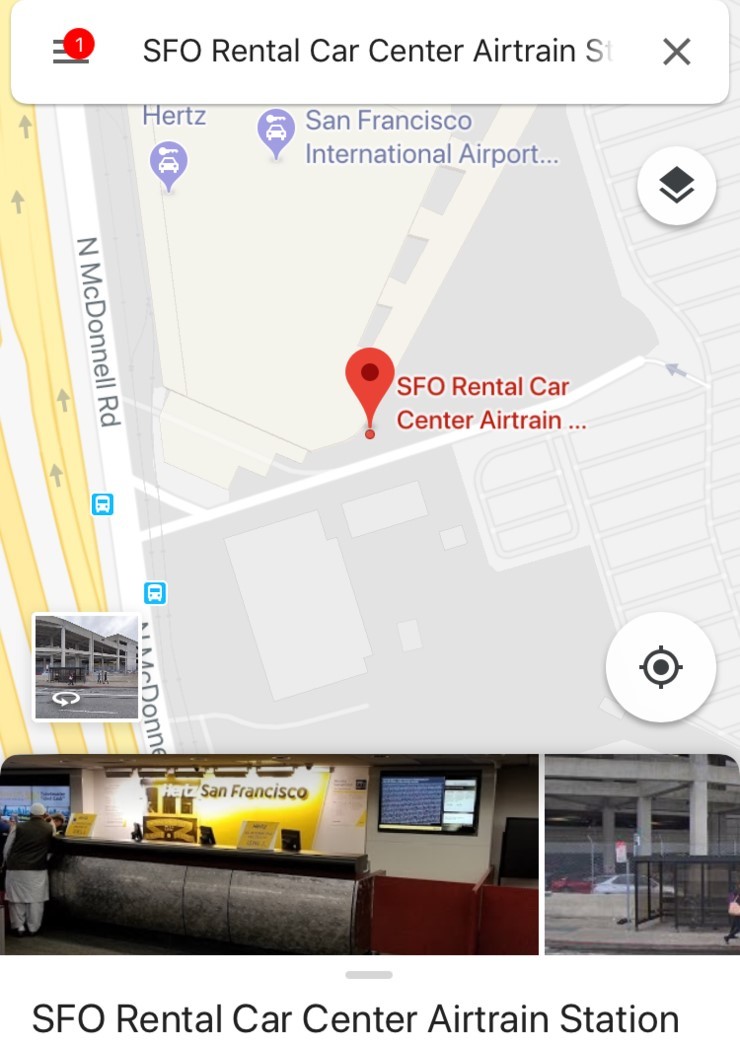
Task: Tap the upper bus stop icon
Action: (x=102, y=504)
